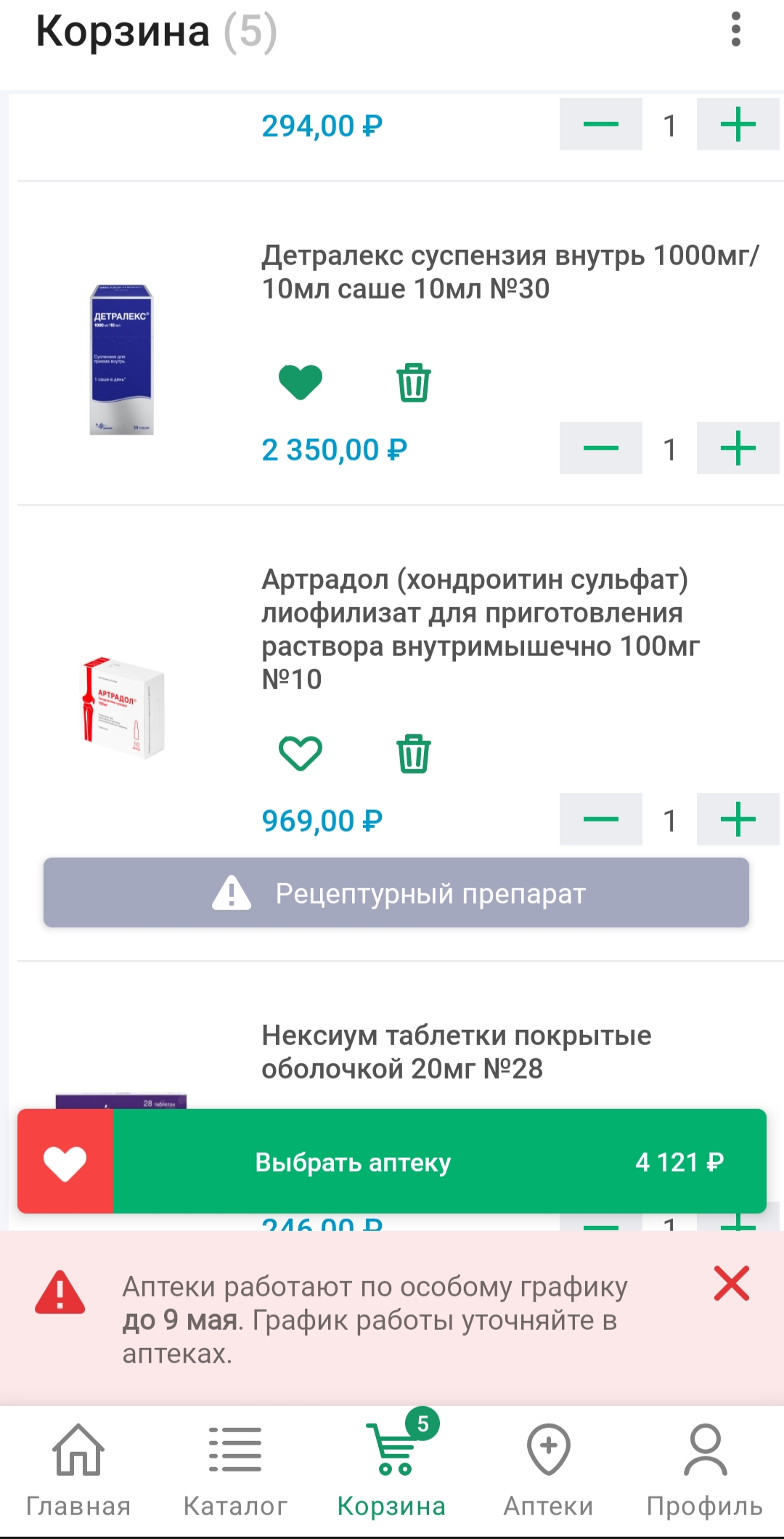Add Артрадол to favorites
The image size is (784, 1539).
pos(300,753)
